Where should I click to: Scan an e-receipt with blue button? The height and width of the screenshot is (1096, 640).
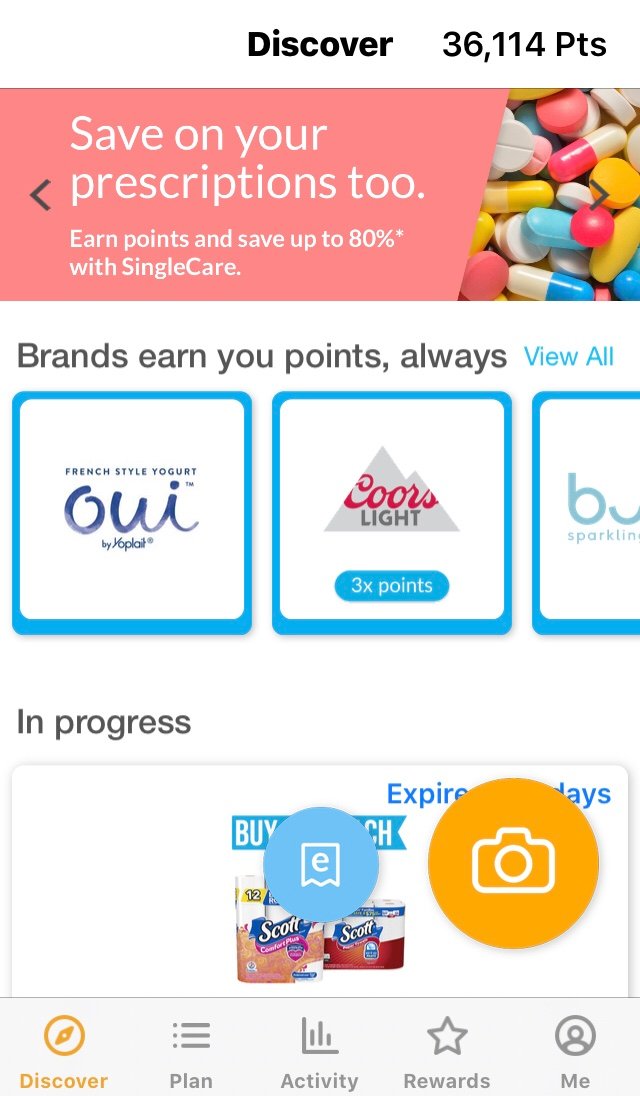[321, 865]
